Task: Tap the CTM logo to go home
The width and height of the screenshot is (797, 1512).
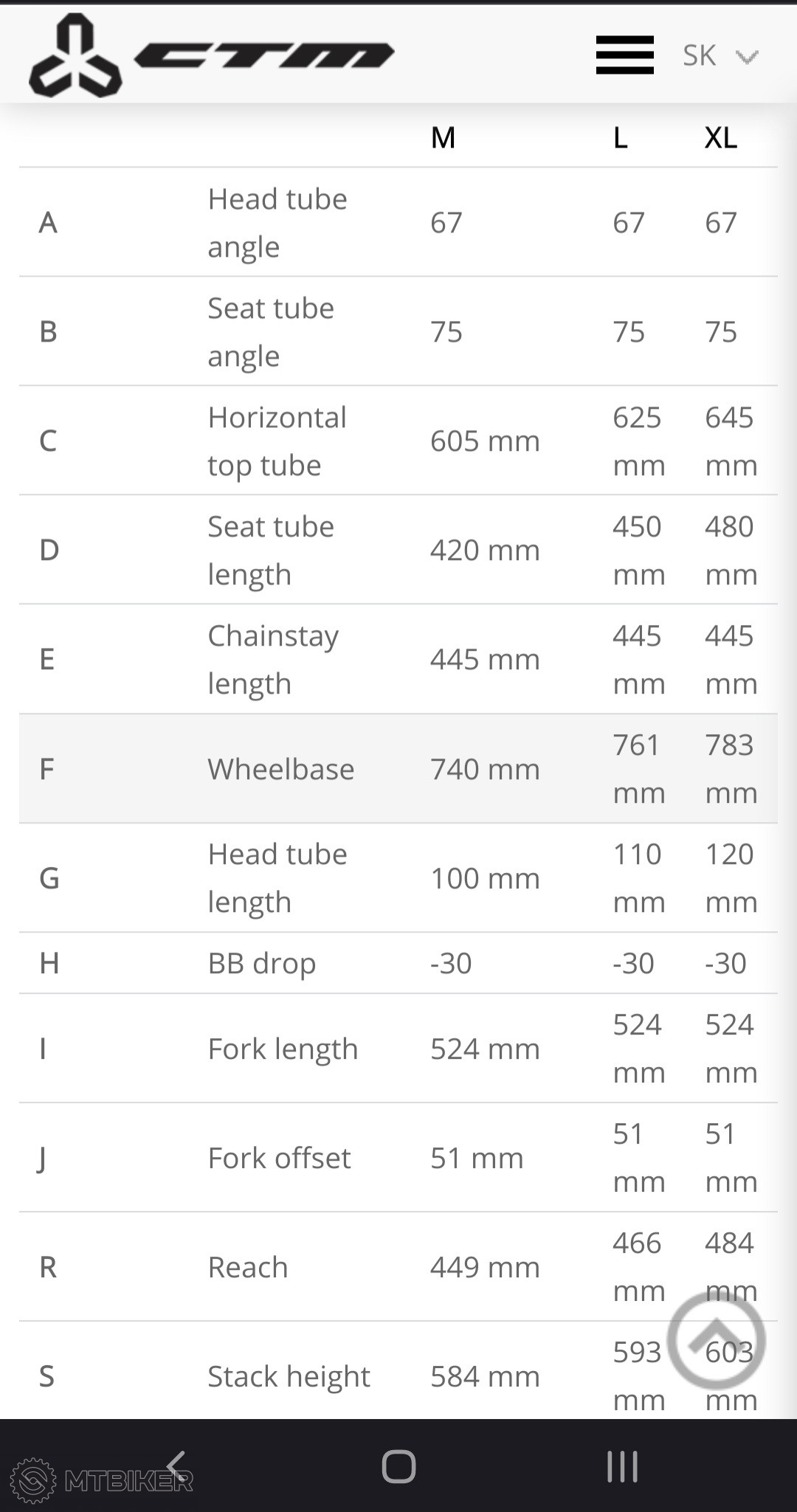Action: pos(213,56)
